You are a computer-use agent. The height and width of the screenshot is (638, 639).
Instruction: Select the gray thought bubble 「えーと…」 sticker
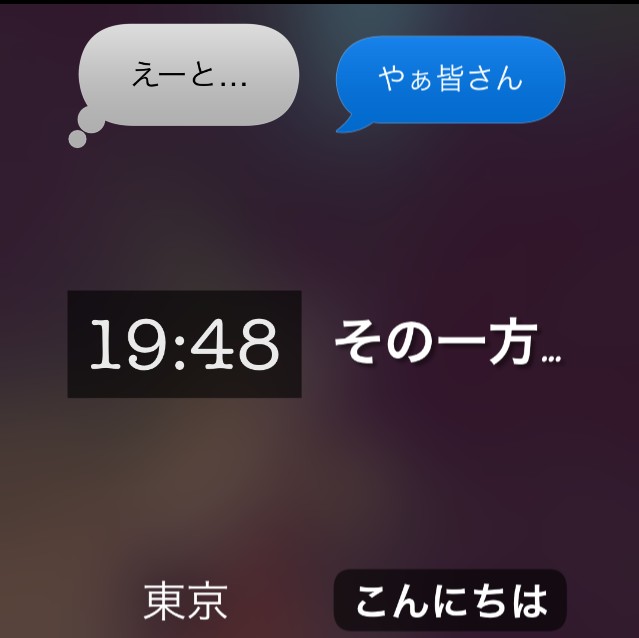click(x=189, y=76)
